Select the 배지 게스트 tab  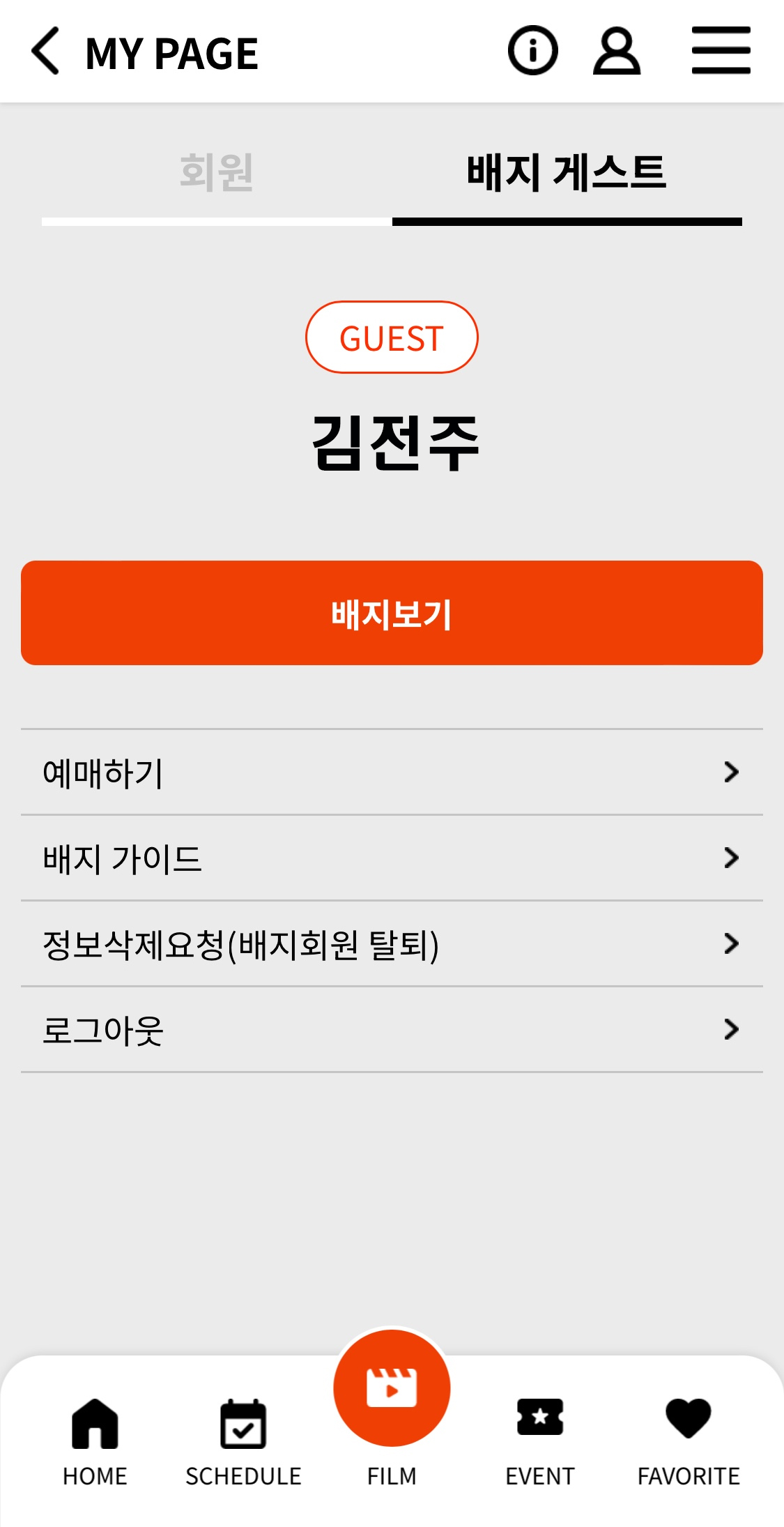[567, 173]
